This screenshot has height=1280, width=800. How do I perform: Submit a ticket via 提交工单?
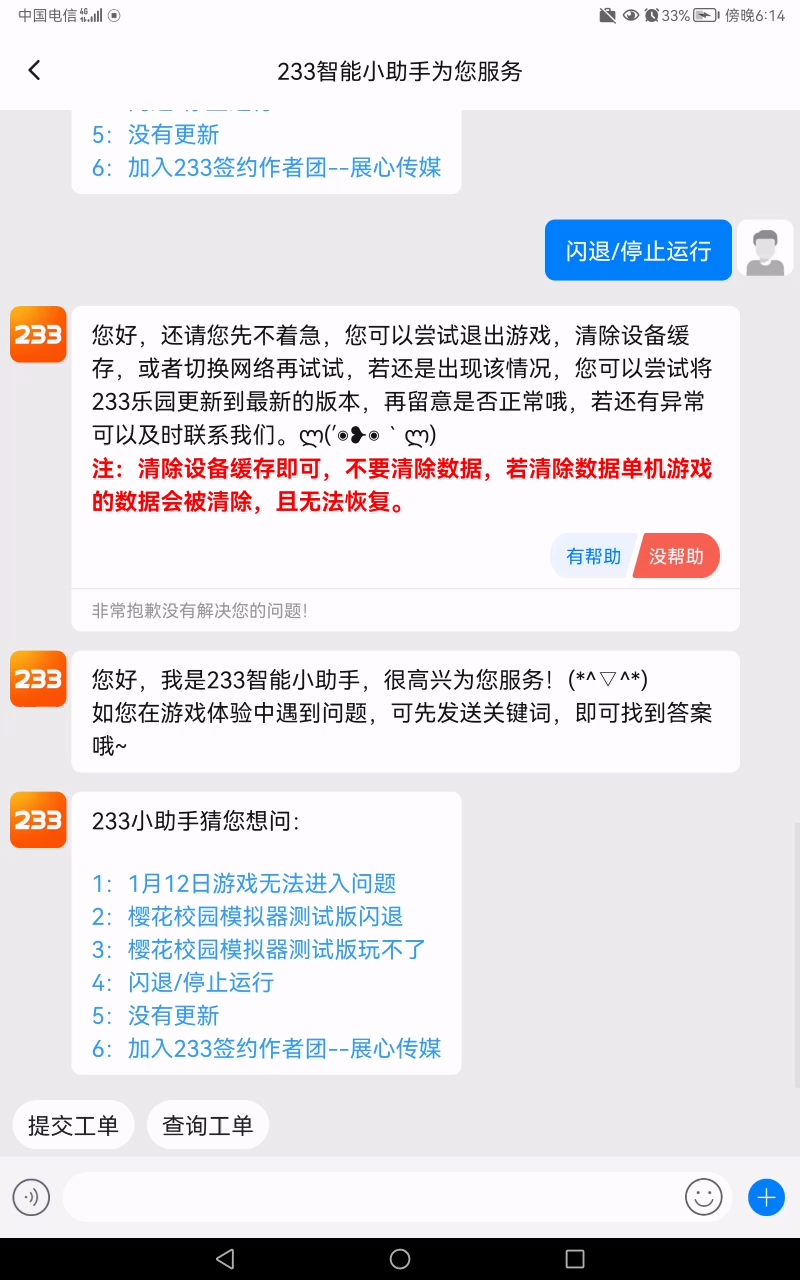(x=73, y=1125)
